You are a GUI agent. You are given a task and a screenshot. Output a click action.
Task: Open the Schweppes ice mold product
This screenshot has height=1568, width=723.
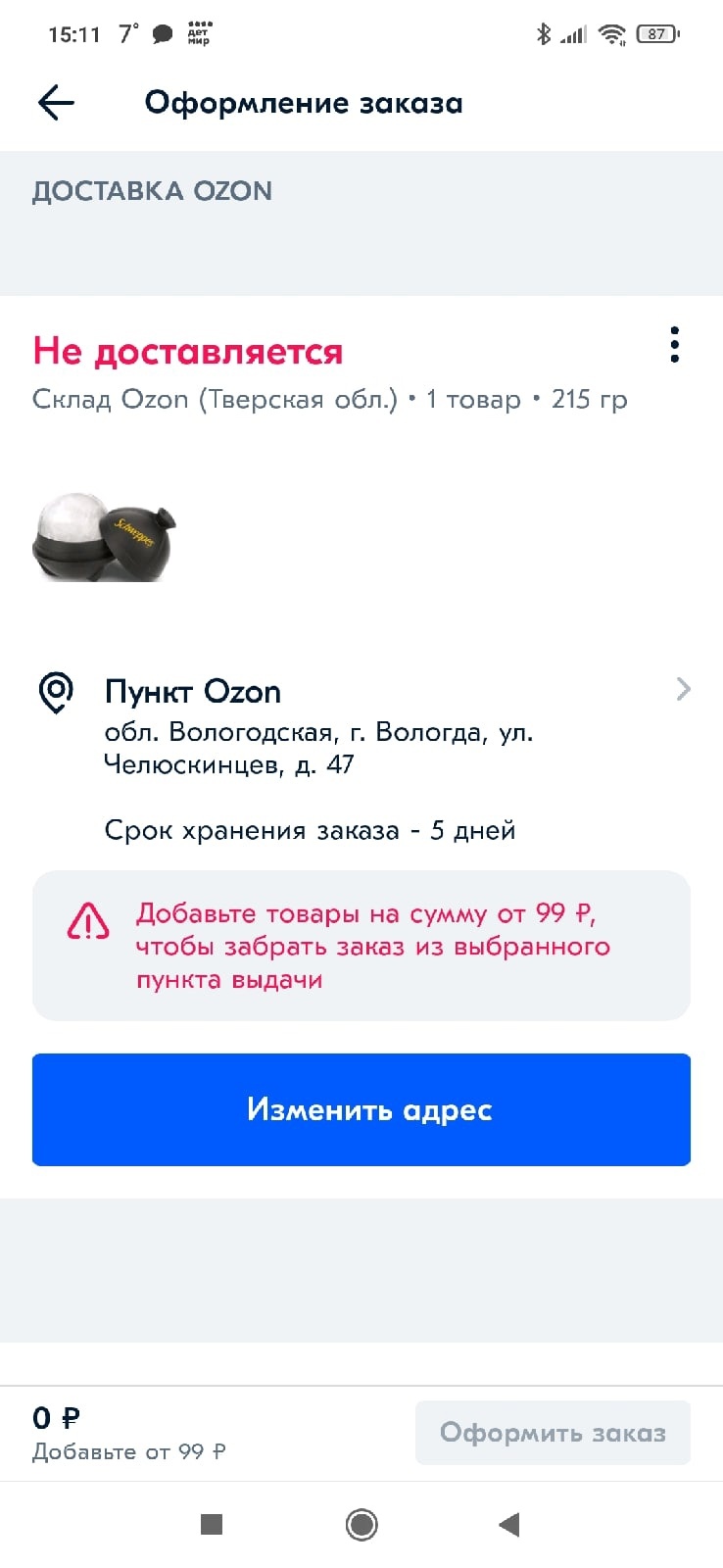pos(105,538)
